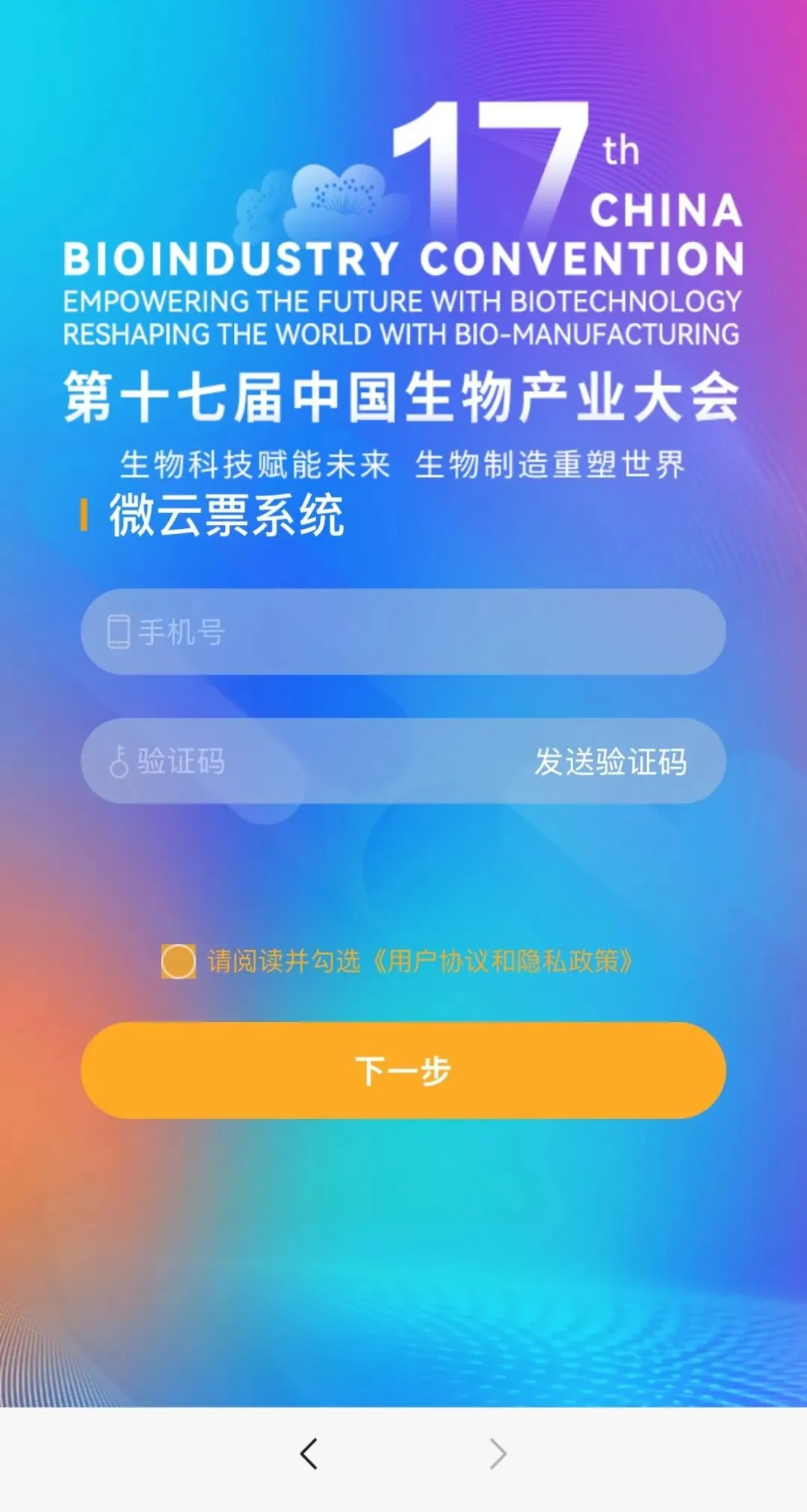
Task: Send the verification code via 发送验证码
Action: click(610, 762)
